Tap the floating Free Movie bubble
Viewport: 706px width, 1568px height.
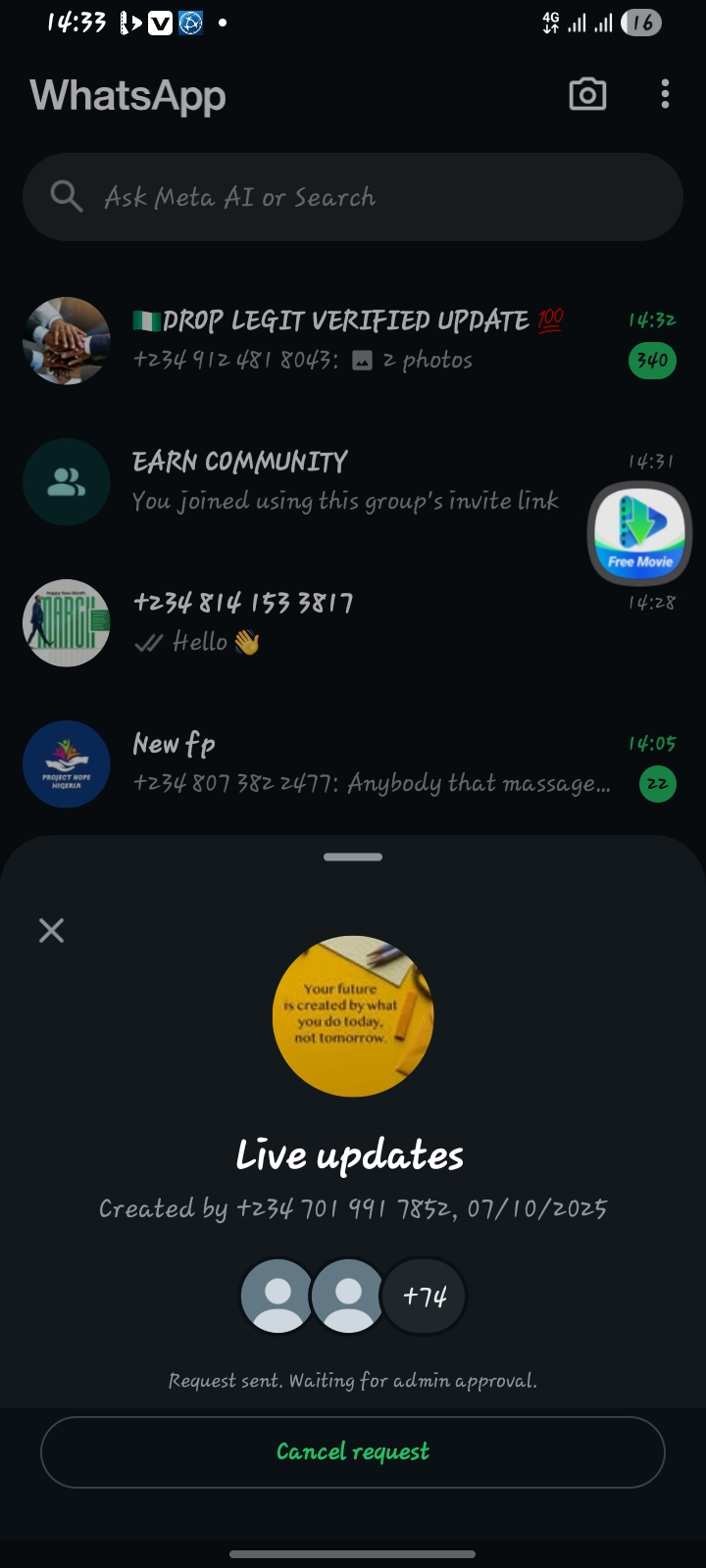pos(639,534)
